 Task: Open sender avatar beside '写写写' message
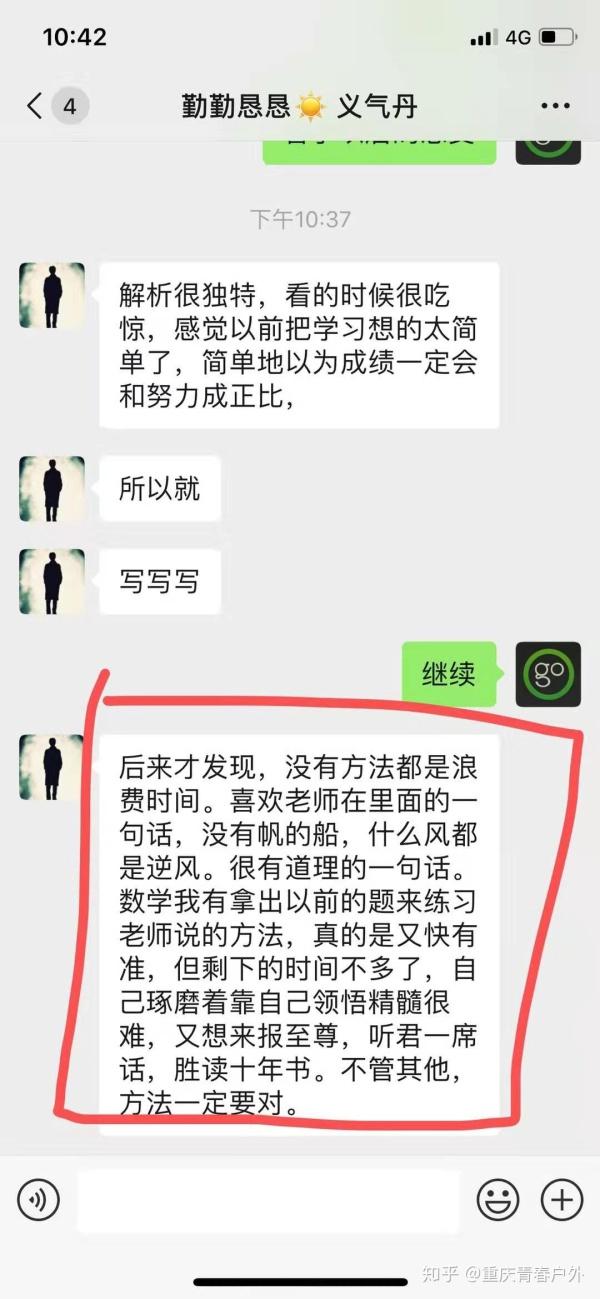pos(52,581)
